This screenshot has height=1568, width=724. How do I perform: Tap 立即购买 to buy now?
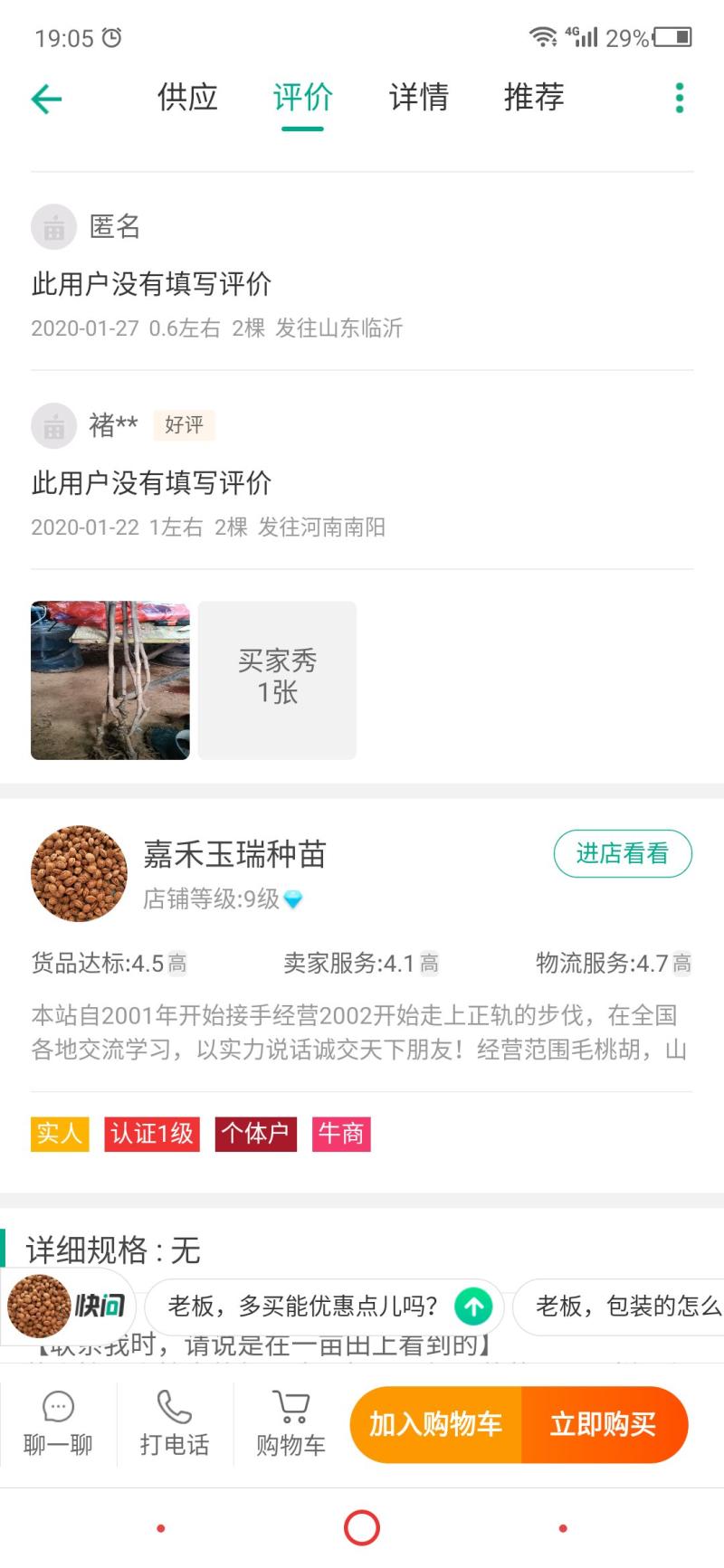(x=603, y=1424)
